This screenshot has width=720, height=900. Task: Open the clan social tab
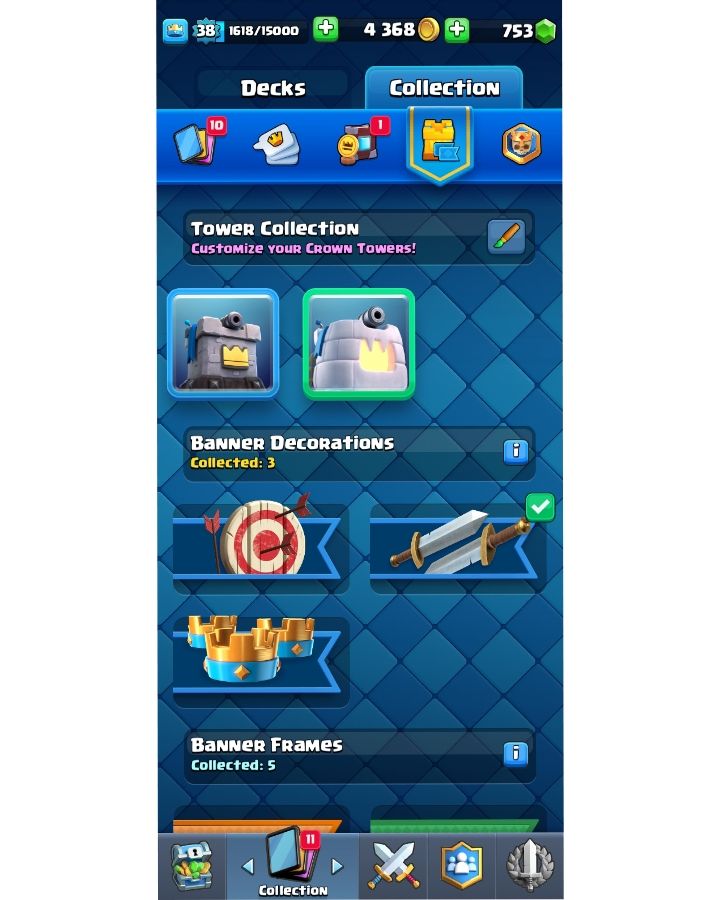click(461, 866)
